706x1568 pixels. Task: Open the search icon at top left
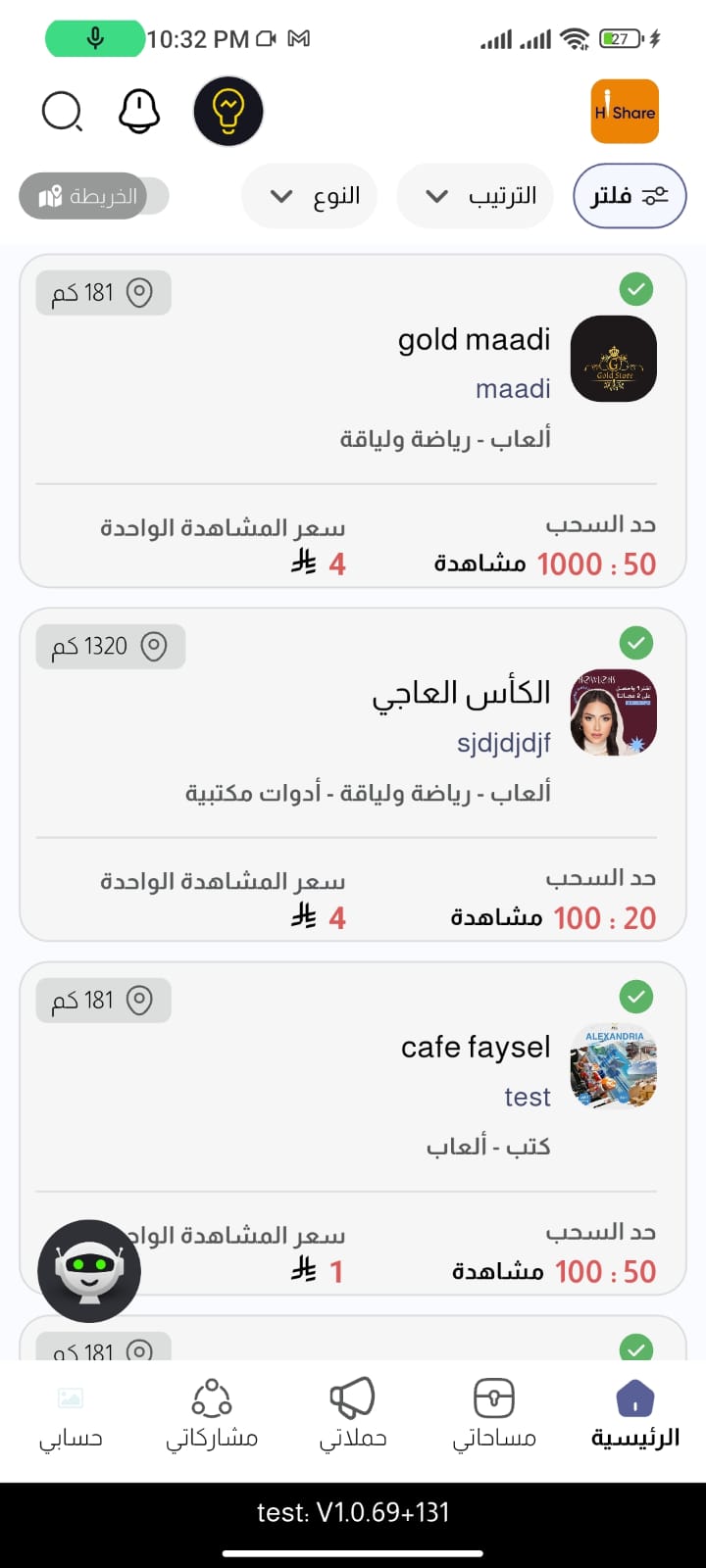point(62,111)
